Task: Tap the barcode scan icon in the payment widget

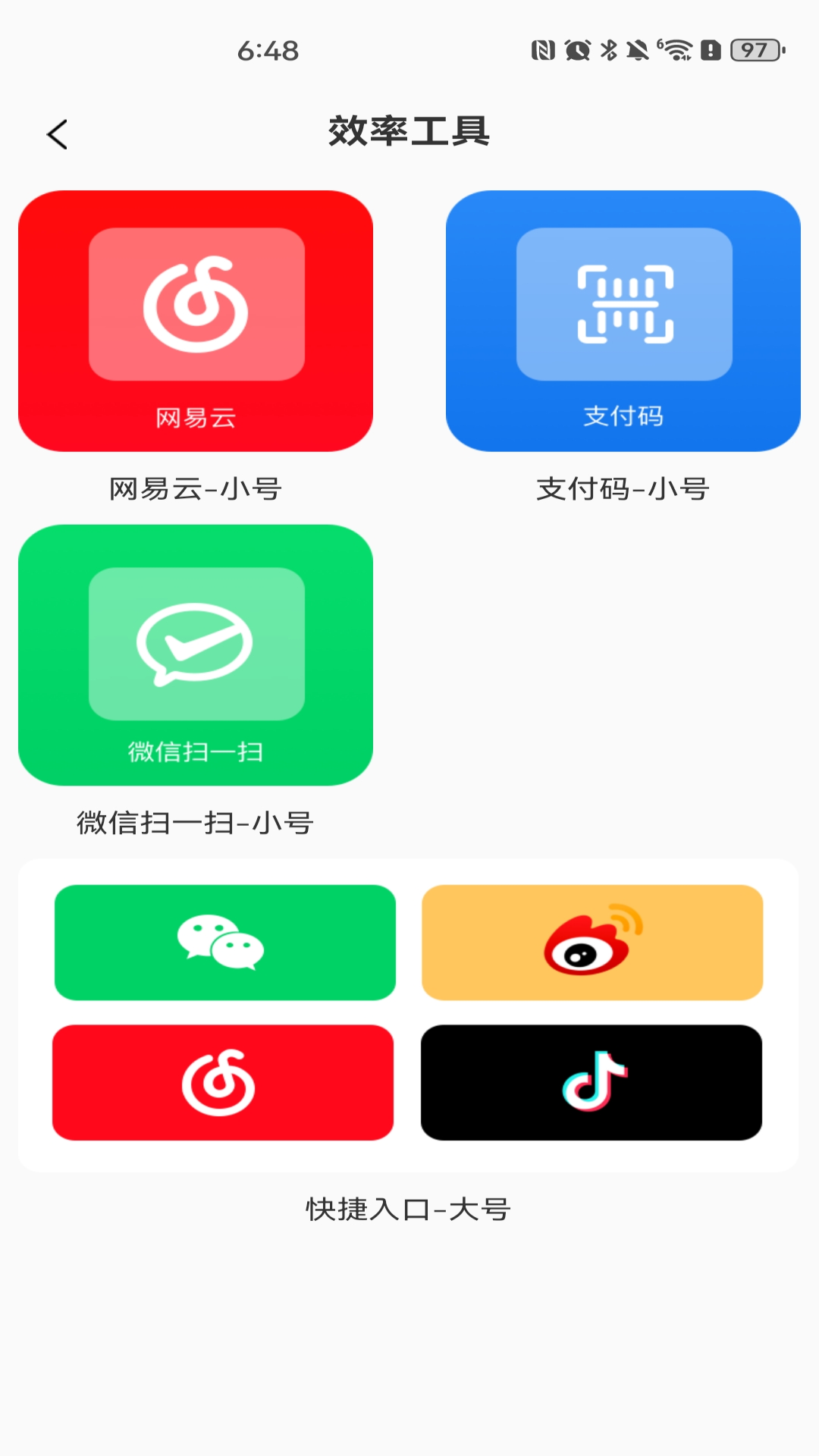Action: (x=623, y=302)
